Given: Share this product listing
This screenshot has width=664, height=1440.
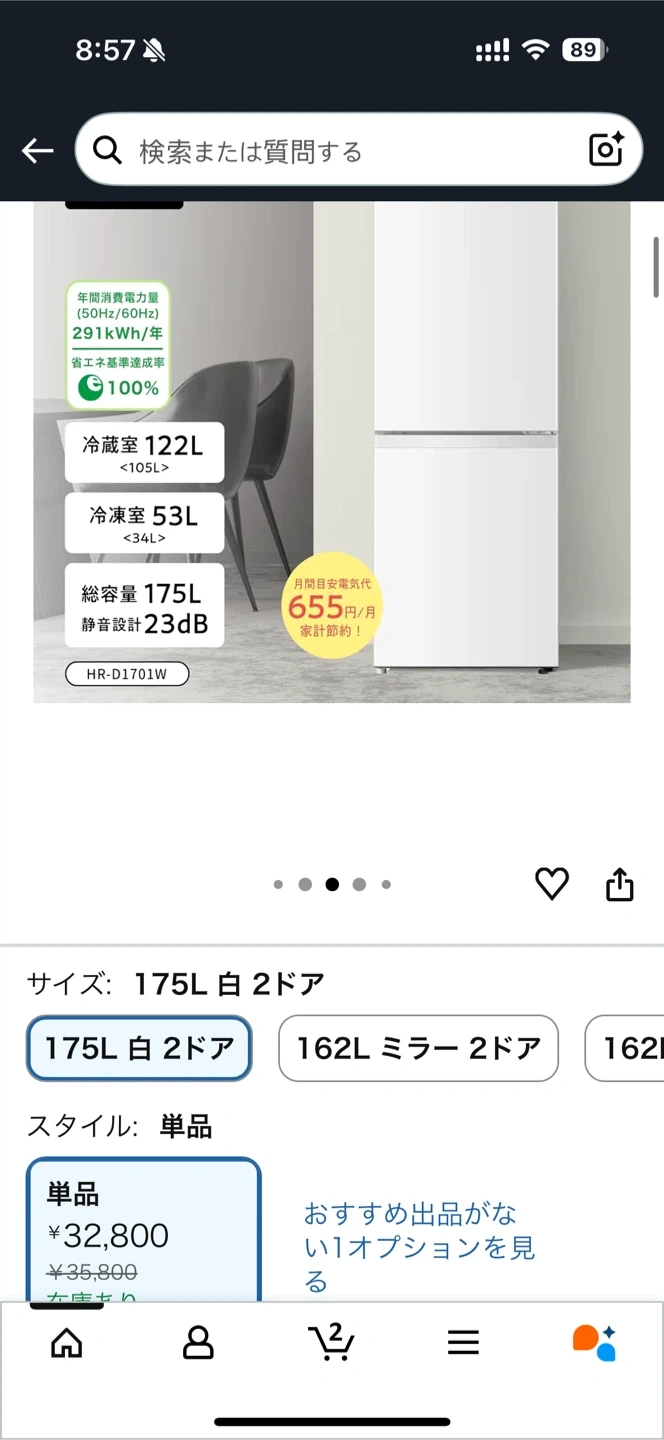Looking at the screenshot, I should [620, 884].
